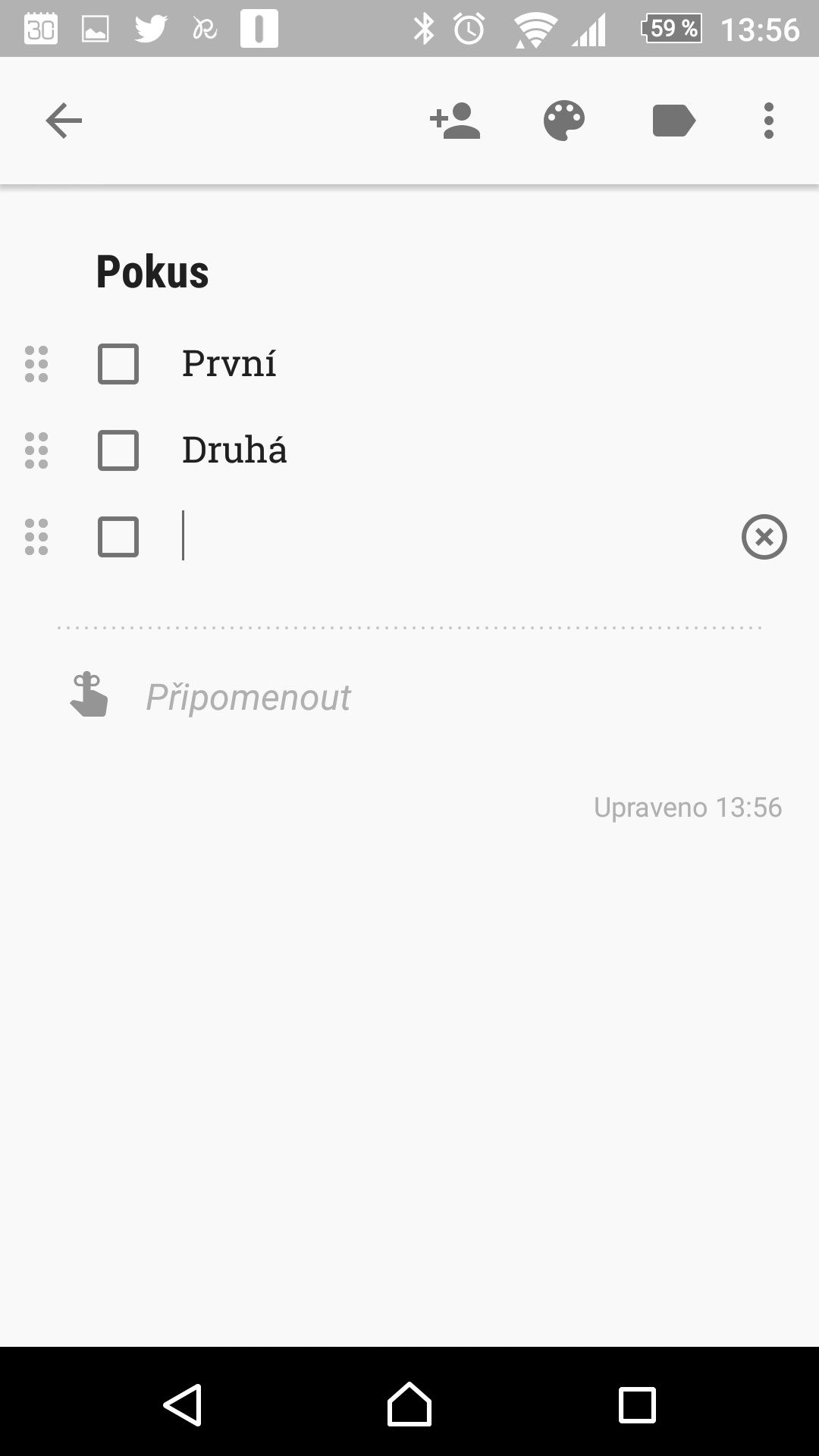This screenshot has width=819, height=1456.
Task: Go back using the app bar arrow
Action: (64, 121)
